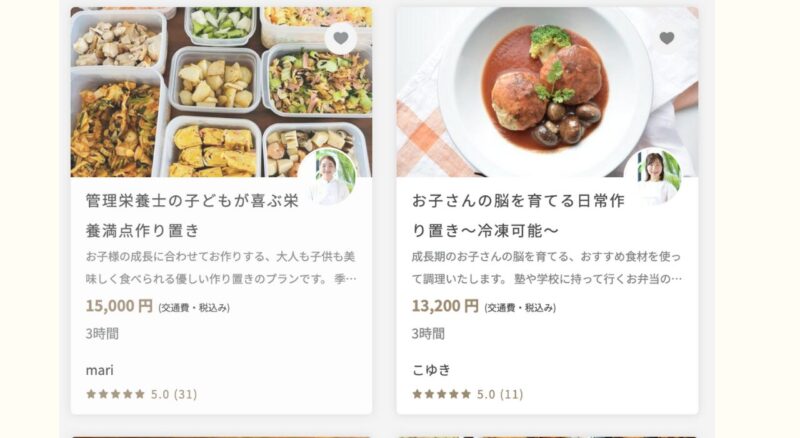Favorite the 管理栄養士の子どもが喜ぶ plan via heart icon
The height and width of the screenshot is (438, 800).
[x=341, y=38]
